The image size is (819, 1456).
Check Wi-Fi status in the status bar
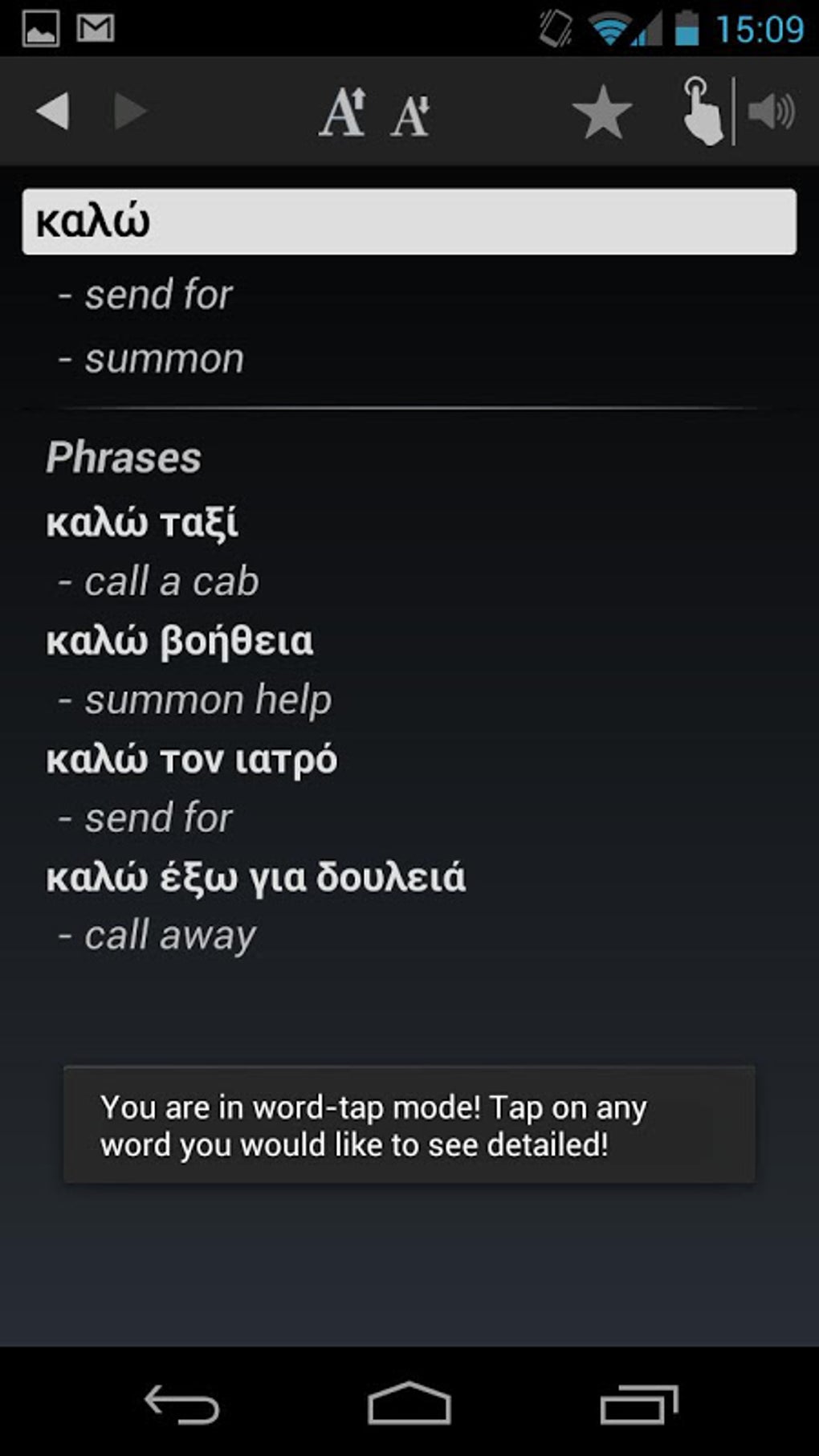[608, 27]
